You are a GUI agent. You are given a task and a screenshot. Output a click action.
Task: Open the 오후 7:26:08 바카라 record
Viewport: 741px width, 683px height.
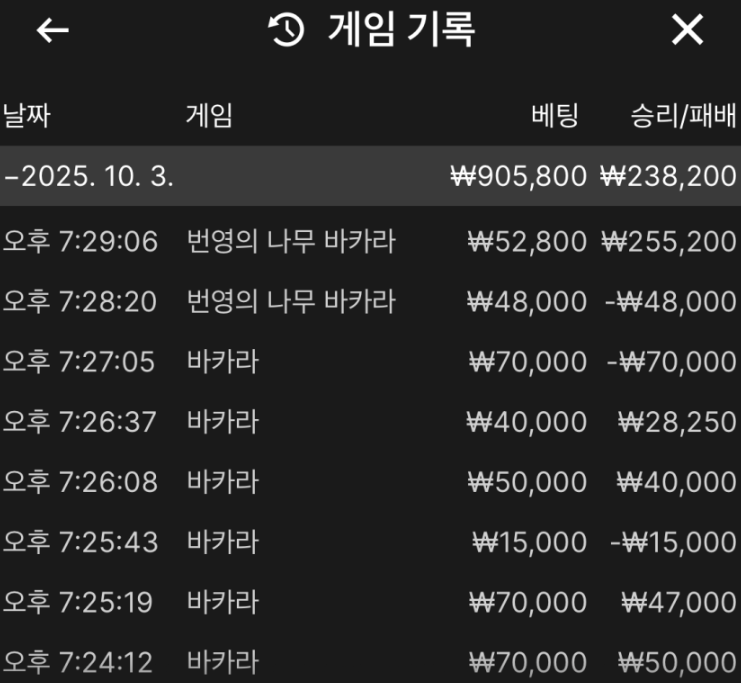coord(370,482)
